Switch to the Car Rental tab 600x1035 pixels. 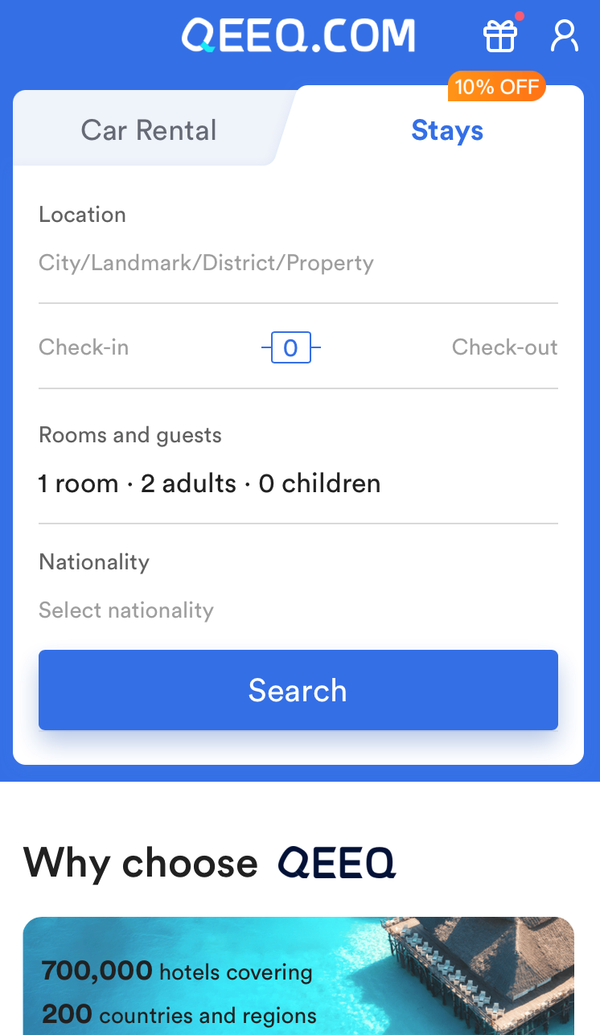coord(149,130)
